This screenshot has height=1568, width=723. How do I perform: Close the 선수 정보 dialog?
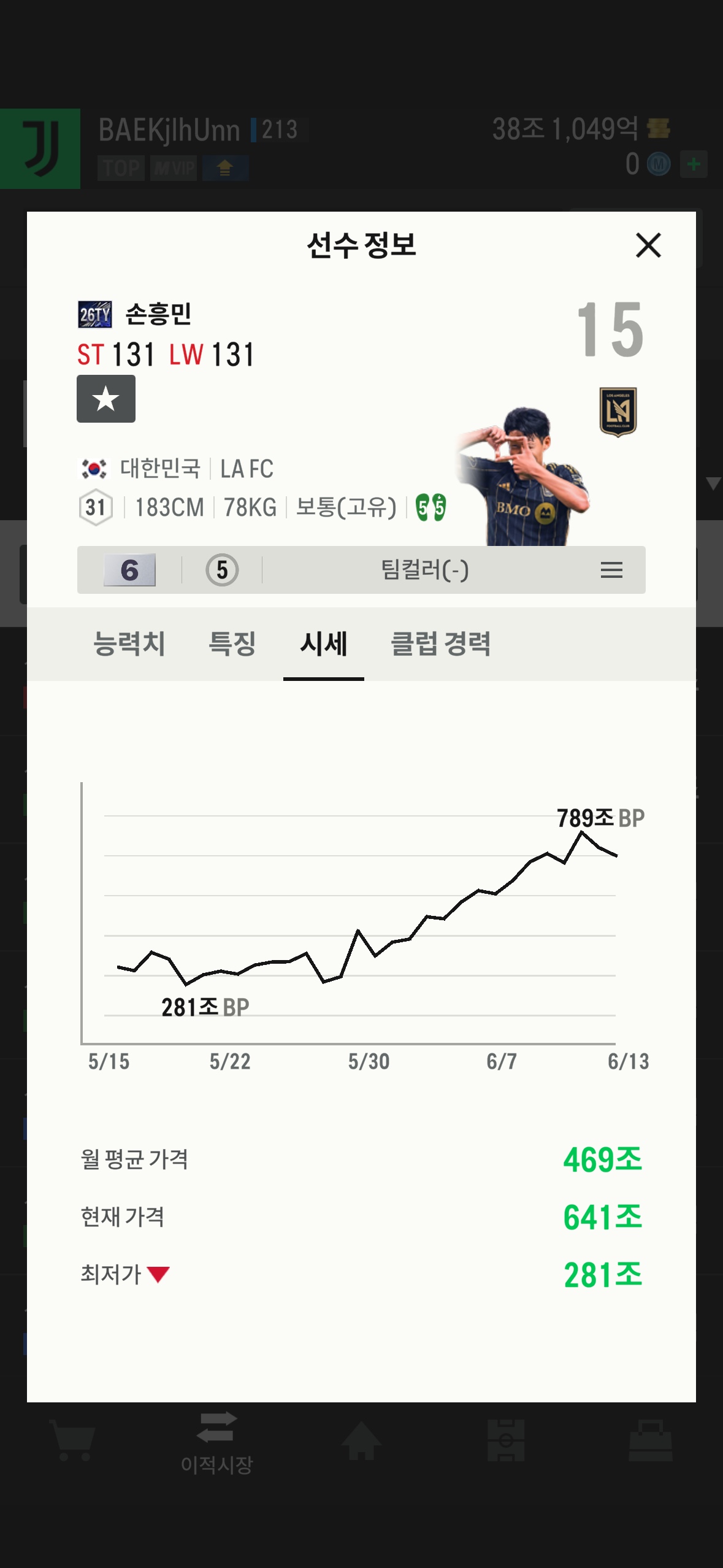pos(648,245)
